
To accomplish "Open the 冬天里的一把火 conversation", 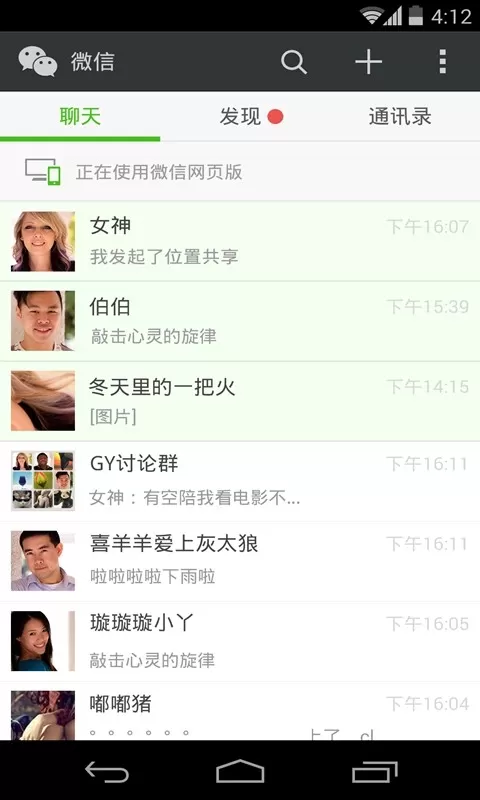I will point(240,401).
